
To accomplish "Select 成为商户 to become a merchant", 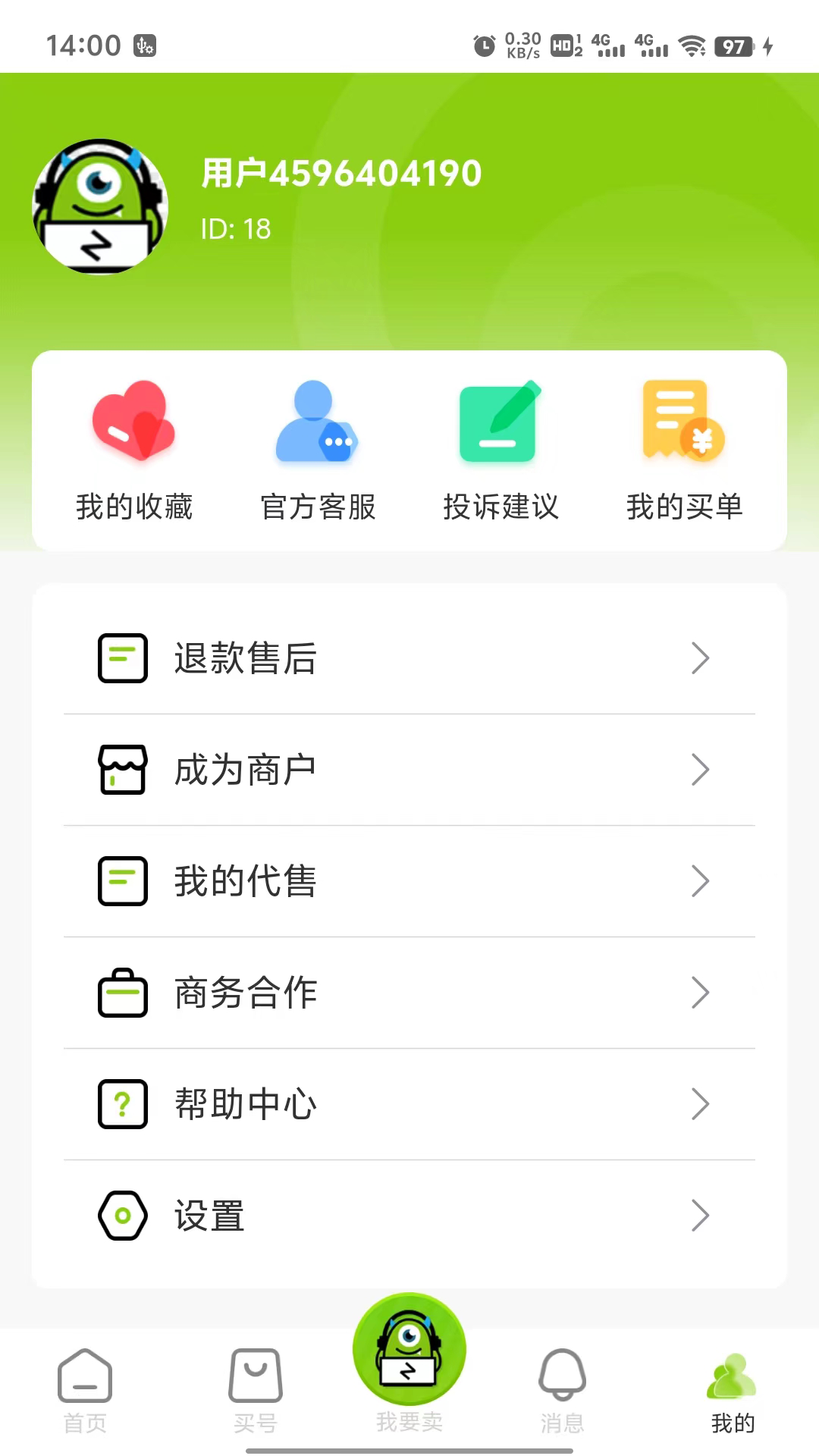I will [409, 770].
